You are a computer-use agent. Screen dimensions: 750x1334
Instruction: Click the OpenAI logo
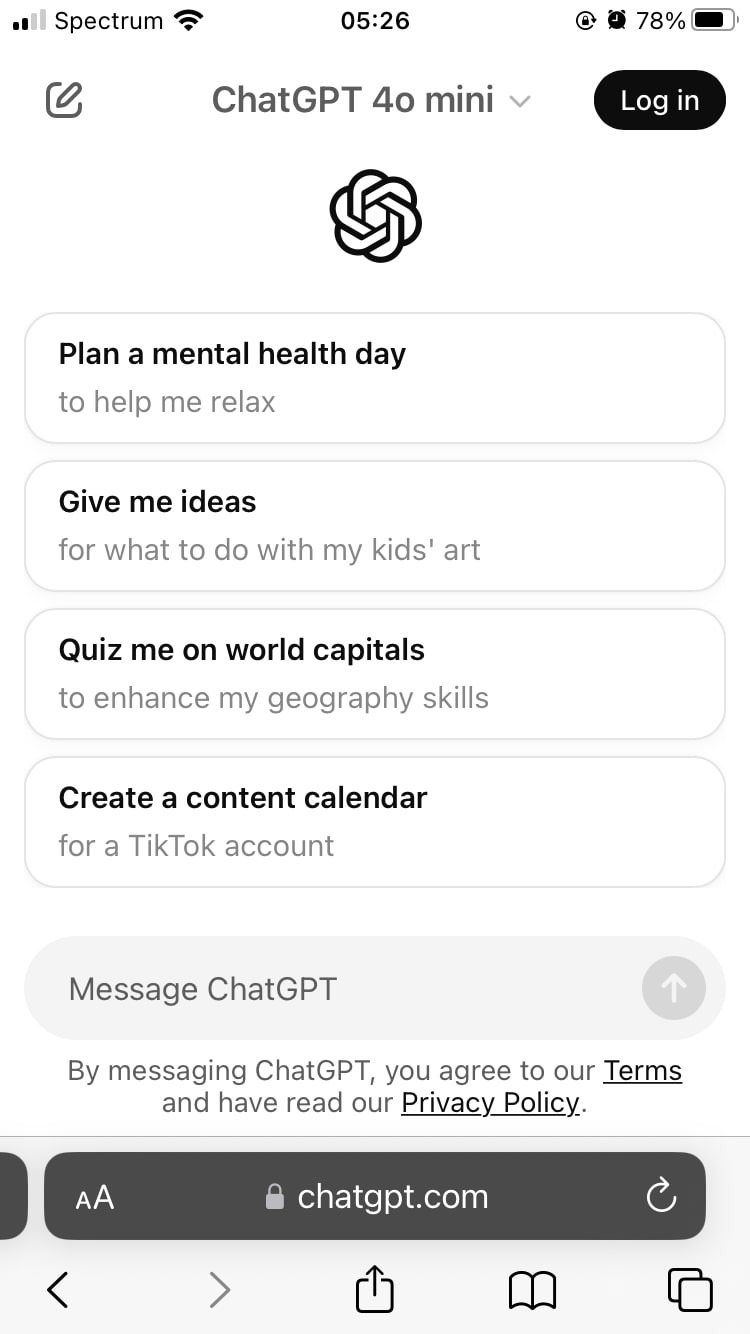[375, 215]
